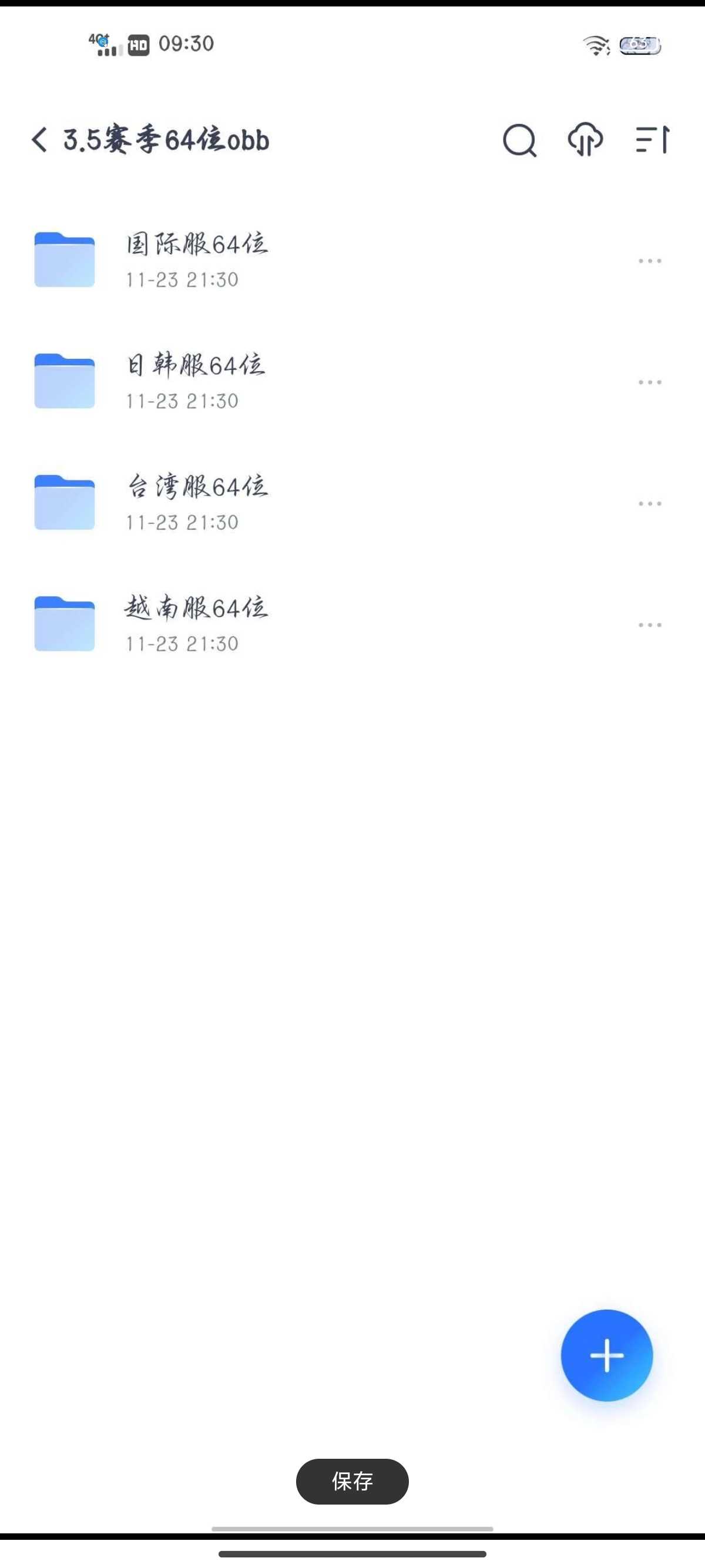This screenshot has width=705, height=1568.
Task: Tap the 保存 button
Action: click(352, 1482)
